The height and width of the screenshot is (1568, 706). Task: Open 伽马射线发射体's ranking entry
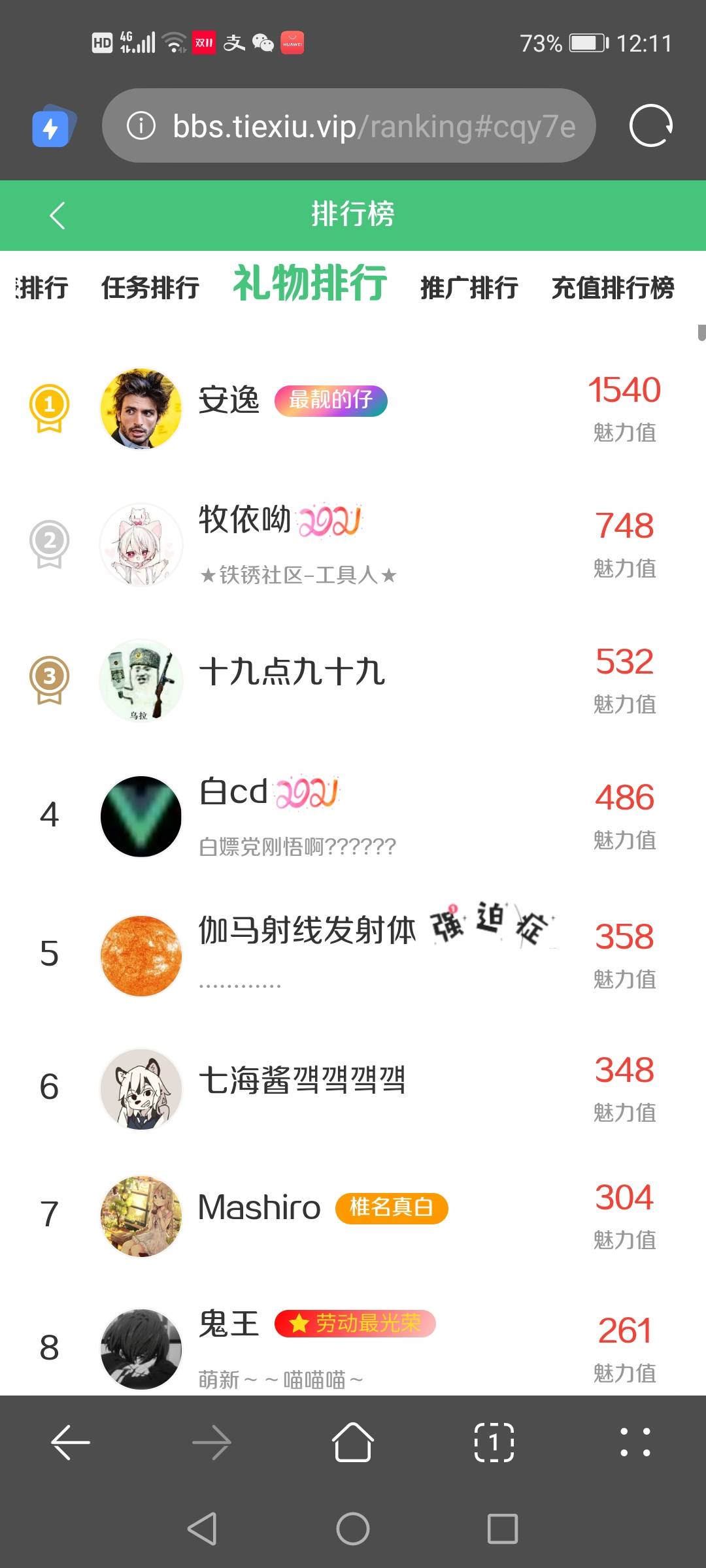[307, 930]
